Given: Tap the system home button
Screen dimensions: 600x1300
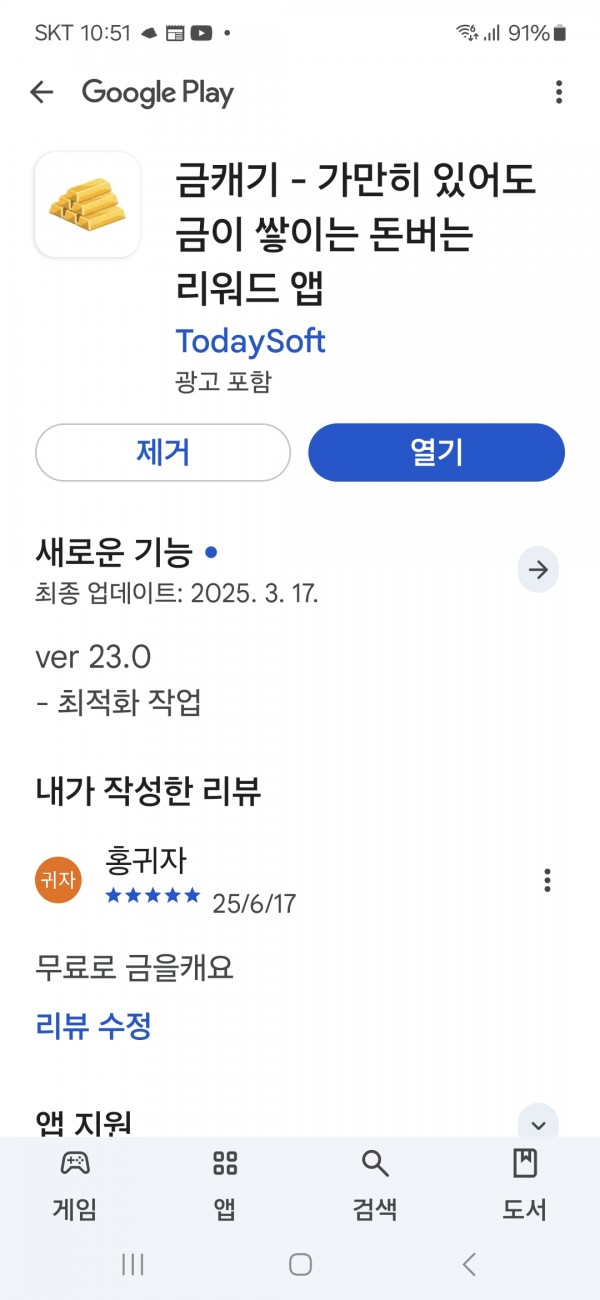Looking at the screenshot, I should pos(300,1264).
